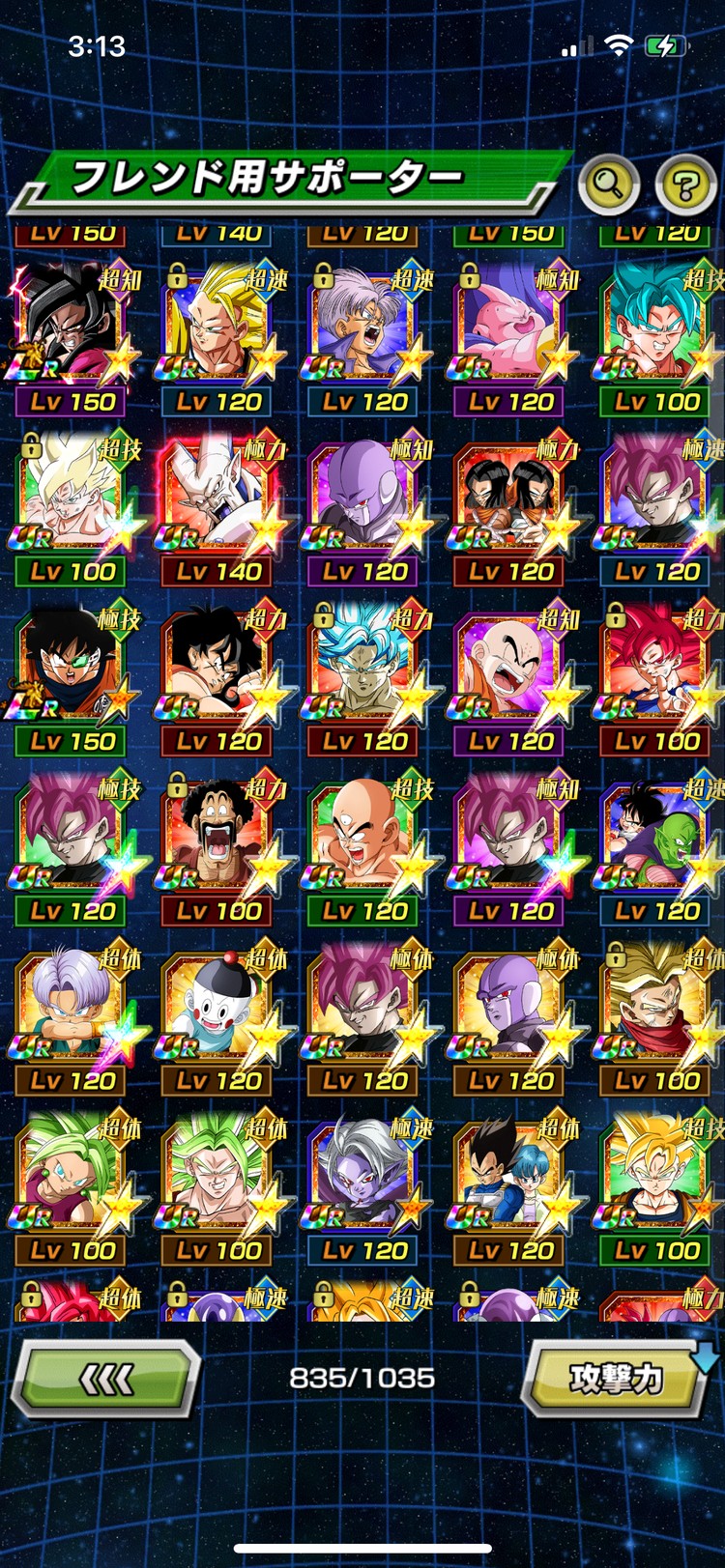
Task: Select the twin Android 17 card
Action: coord(510,502)
